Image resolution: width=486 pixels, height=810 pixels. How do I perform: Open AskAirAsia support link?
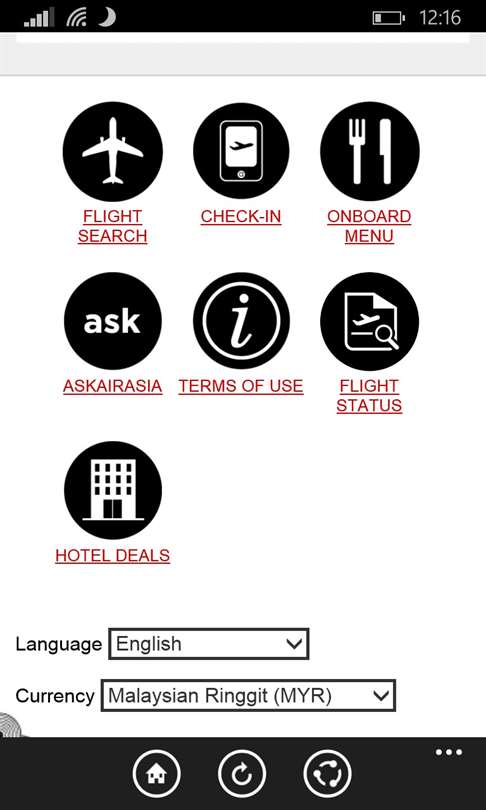tap(113, 386)
